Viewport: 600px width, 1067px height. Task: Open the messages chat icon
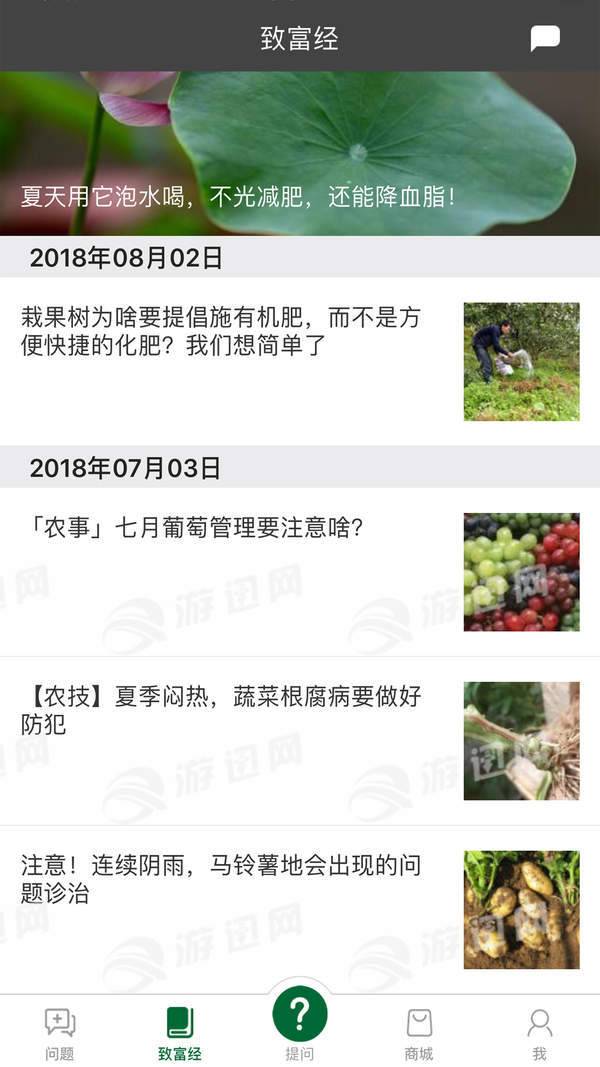pos(544,39)
